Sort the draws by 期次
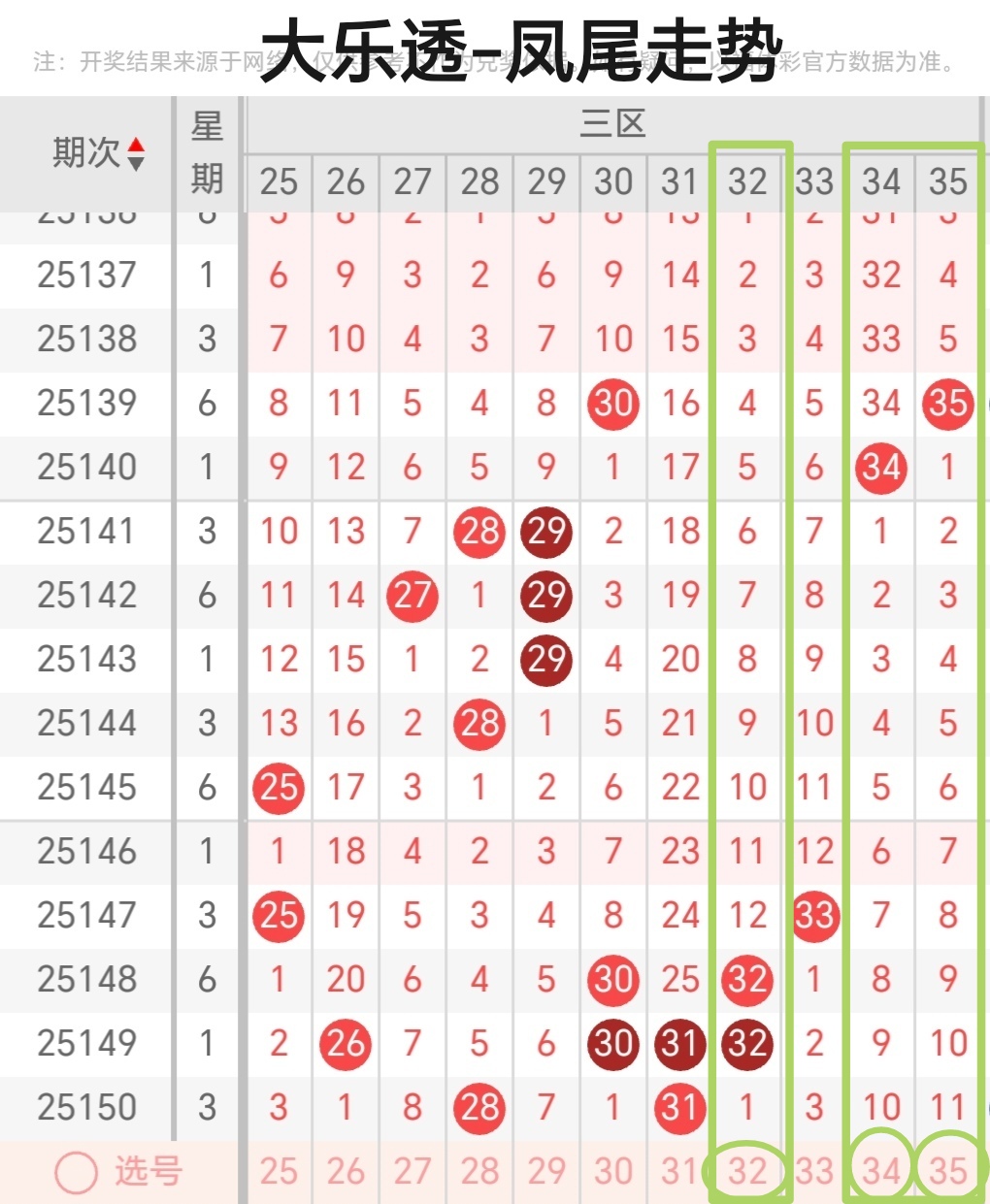Screen dimensions: 990x1204 [135, 153]
